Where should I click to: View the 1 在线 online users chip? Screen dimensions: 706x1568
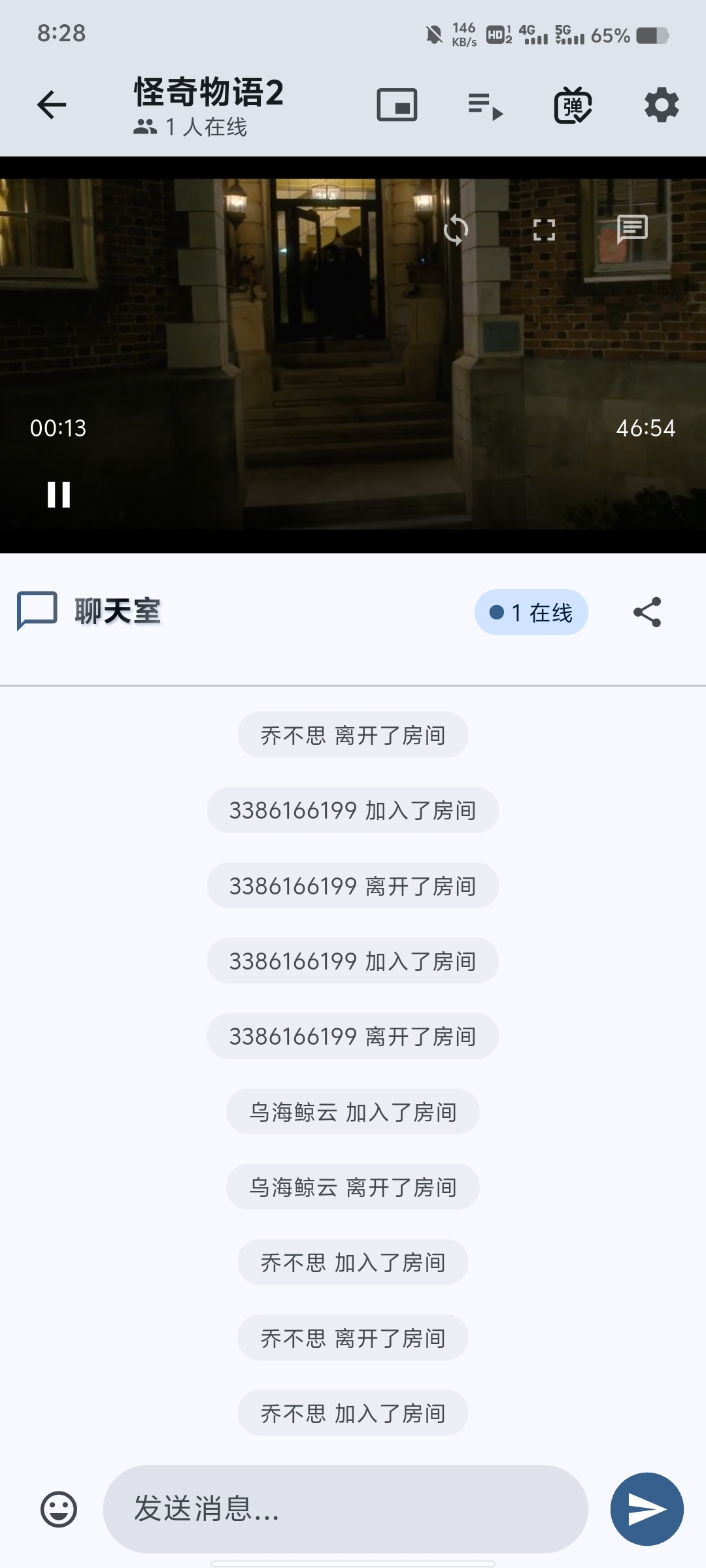(531, 613)
